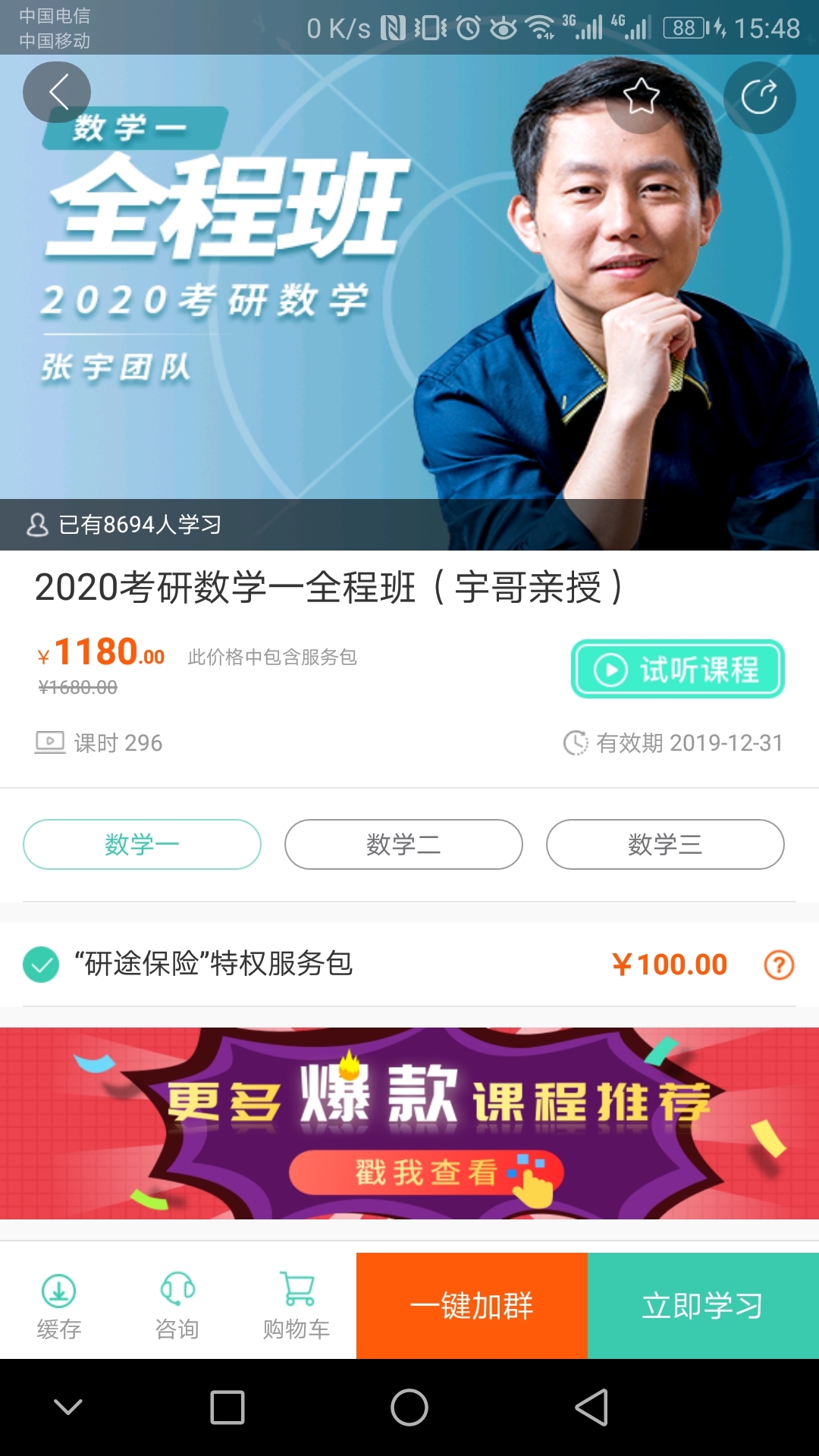Play the 试听课程 trial lesson
The width and height of the screenshot is (819, 1456).
coord(677,670)
